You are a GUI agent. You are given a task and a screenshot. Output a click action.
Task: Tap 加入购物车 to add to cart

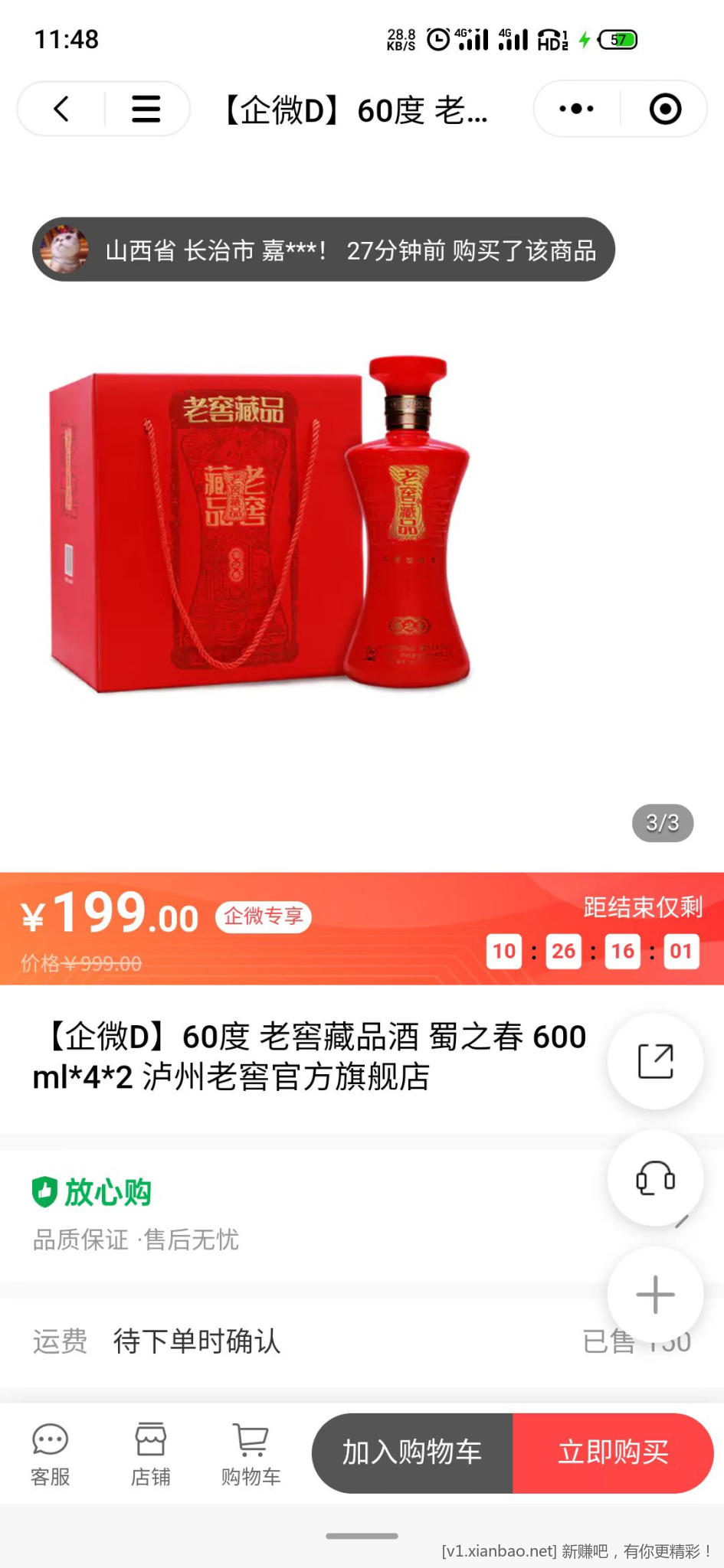(412, 1452)
